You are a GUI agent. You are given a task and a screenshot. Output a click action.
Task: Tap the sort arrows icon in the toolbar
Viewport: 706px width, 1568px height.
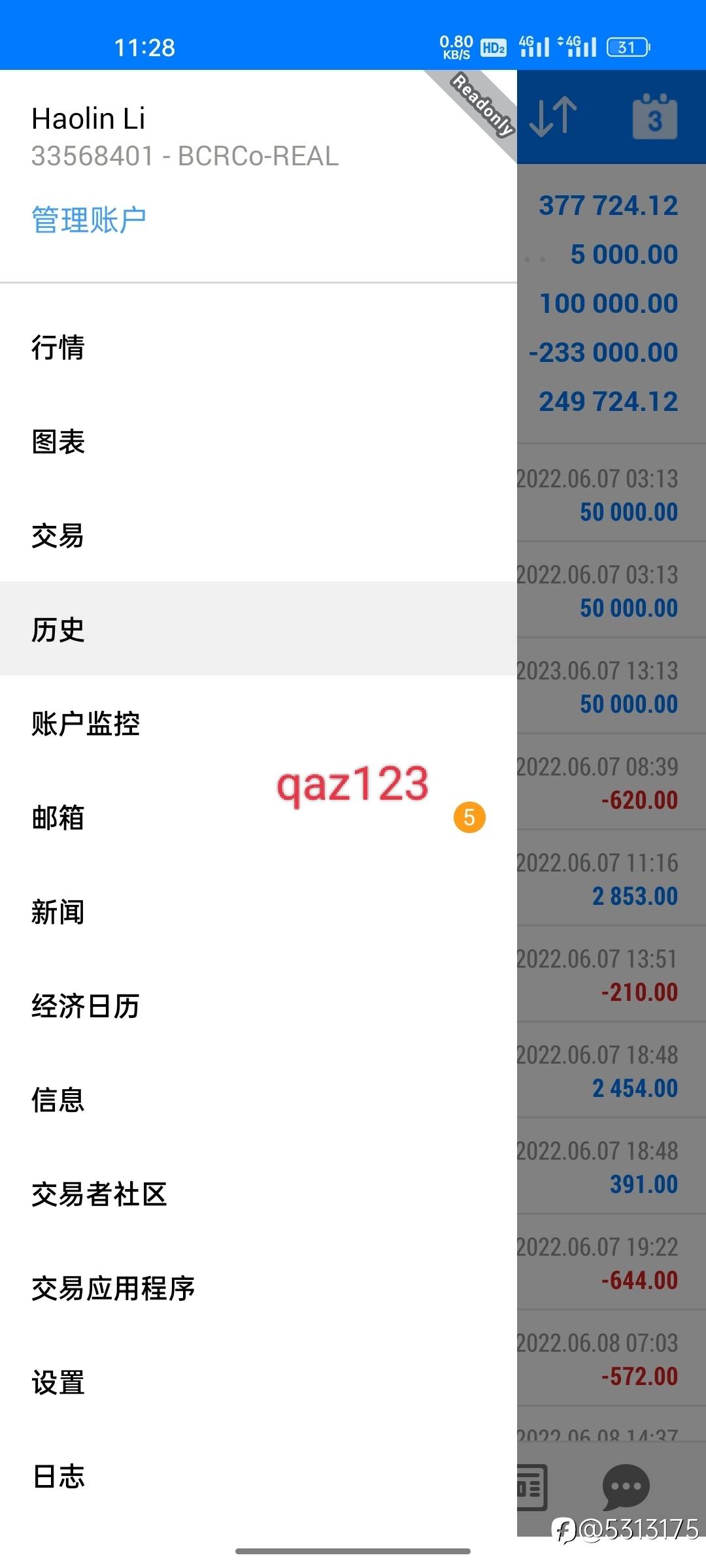[553, 117]
